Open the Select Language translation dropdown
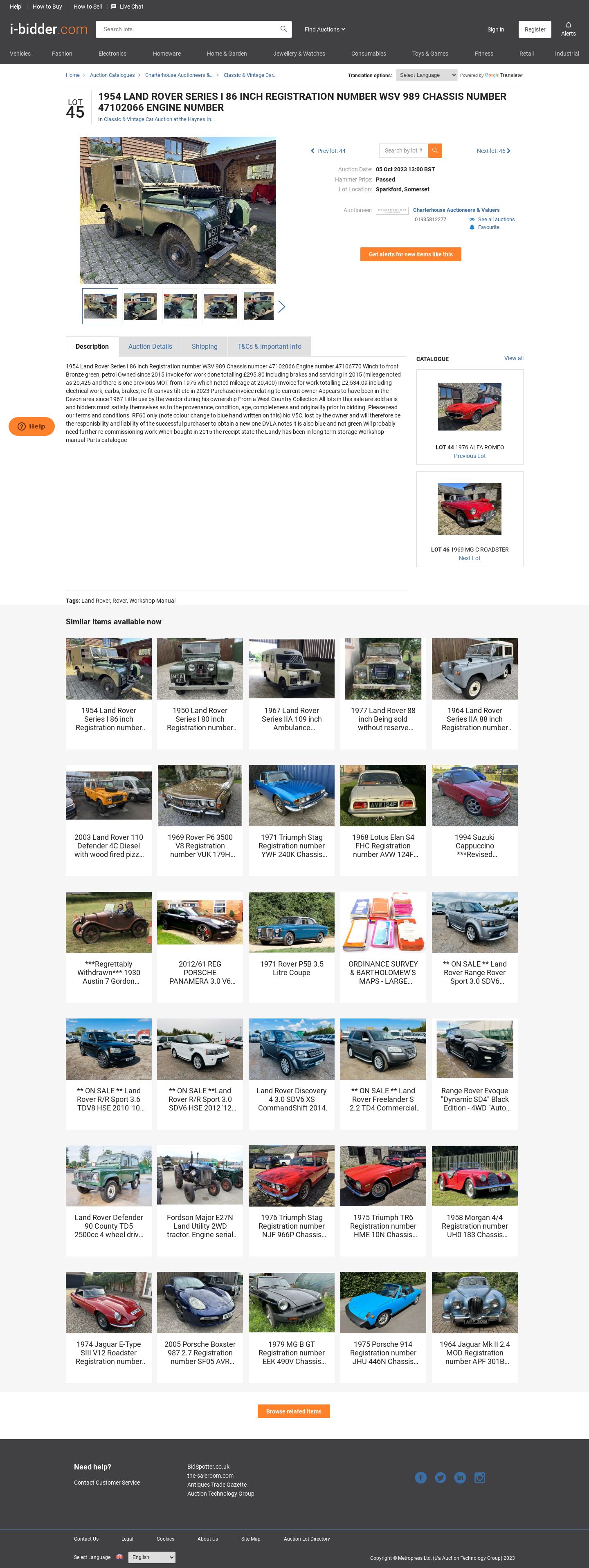This screenshot has height=1568, width=589. coord(426,75)
